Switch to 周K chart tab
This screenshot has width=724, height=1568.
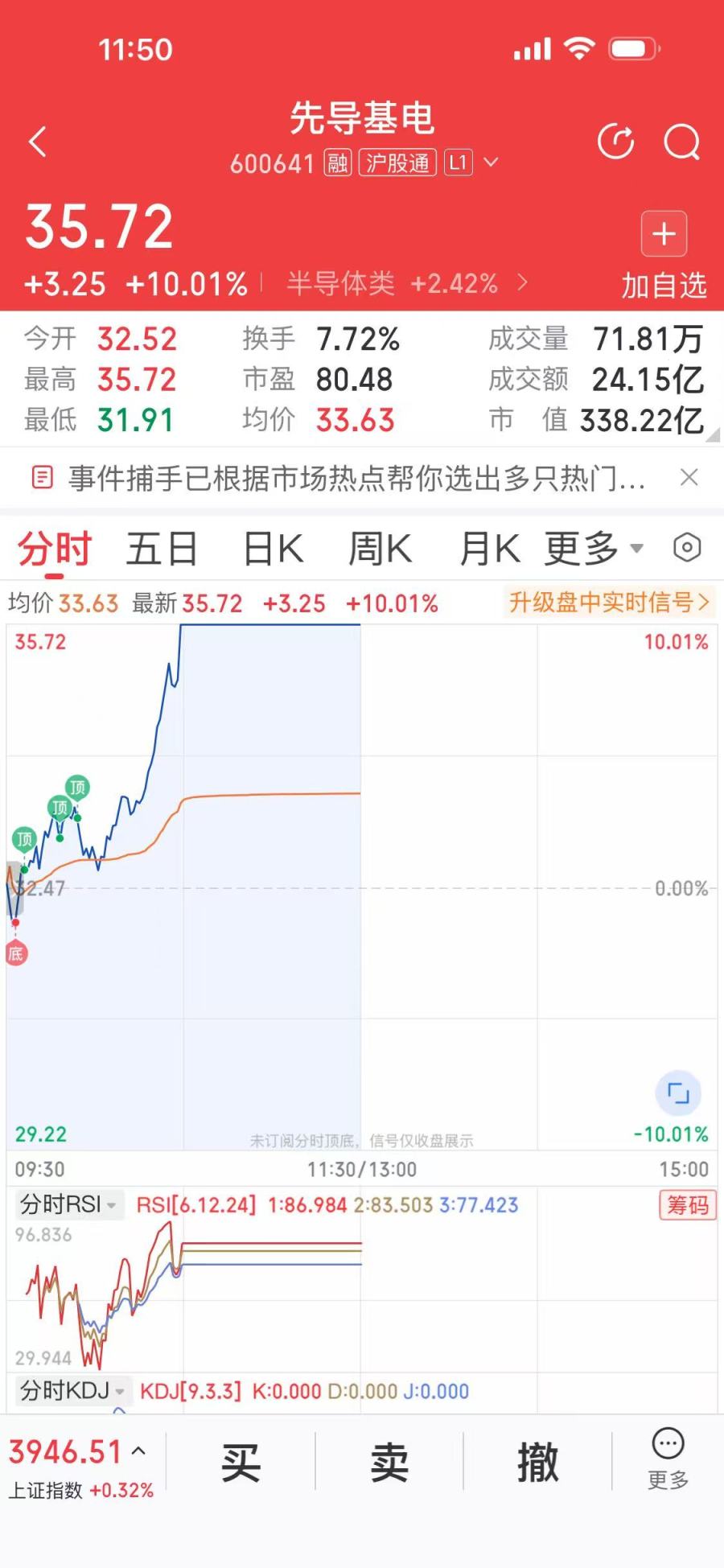click(x=380, y=549)
